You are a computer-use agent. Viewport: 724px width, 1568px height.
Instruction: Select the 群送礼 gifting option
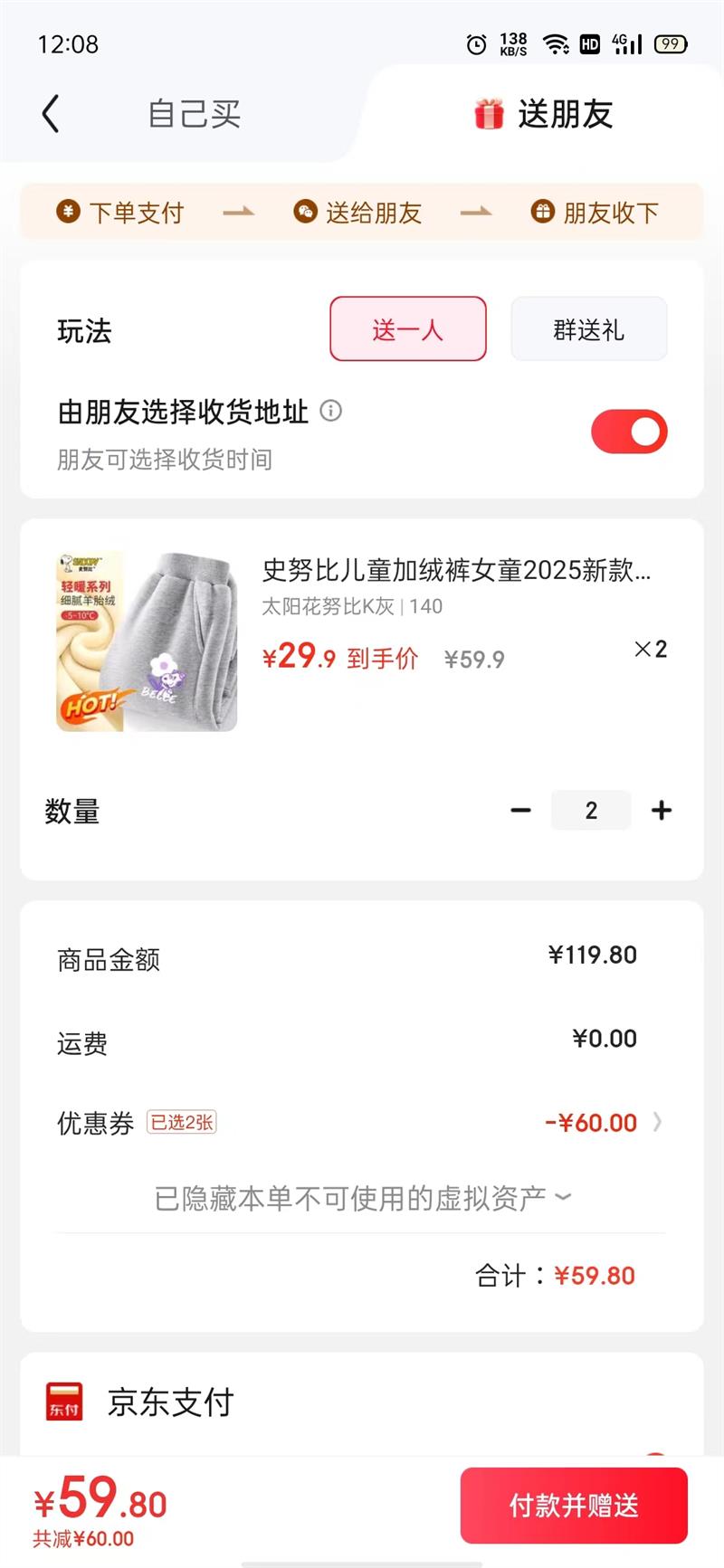[x=588, y=329]
